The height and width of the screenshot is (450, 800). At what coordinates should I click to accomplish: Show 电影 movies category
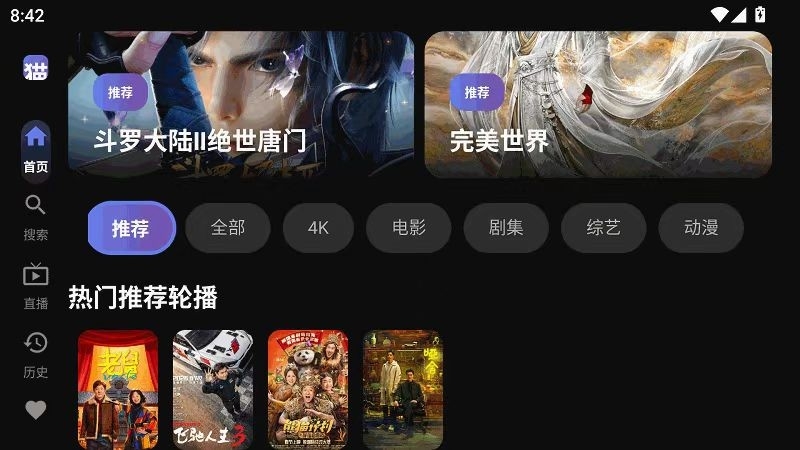click(409, 228)
